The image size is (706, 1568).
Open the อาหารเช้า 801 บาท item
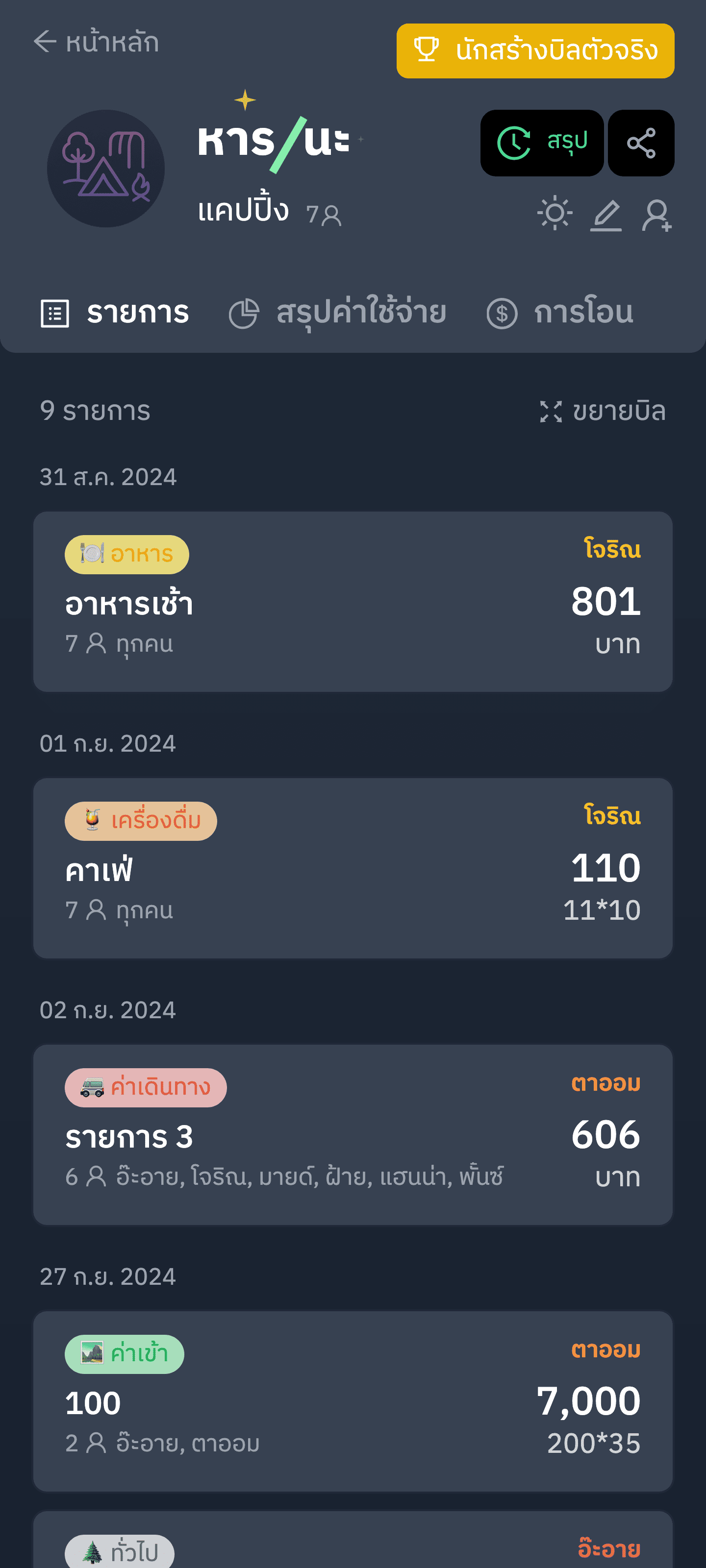click(353, 601)
